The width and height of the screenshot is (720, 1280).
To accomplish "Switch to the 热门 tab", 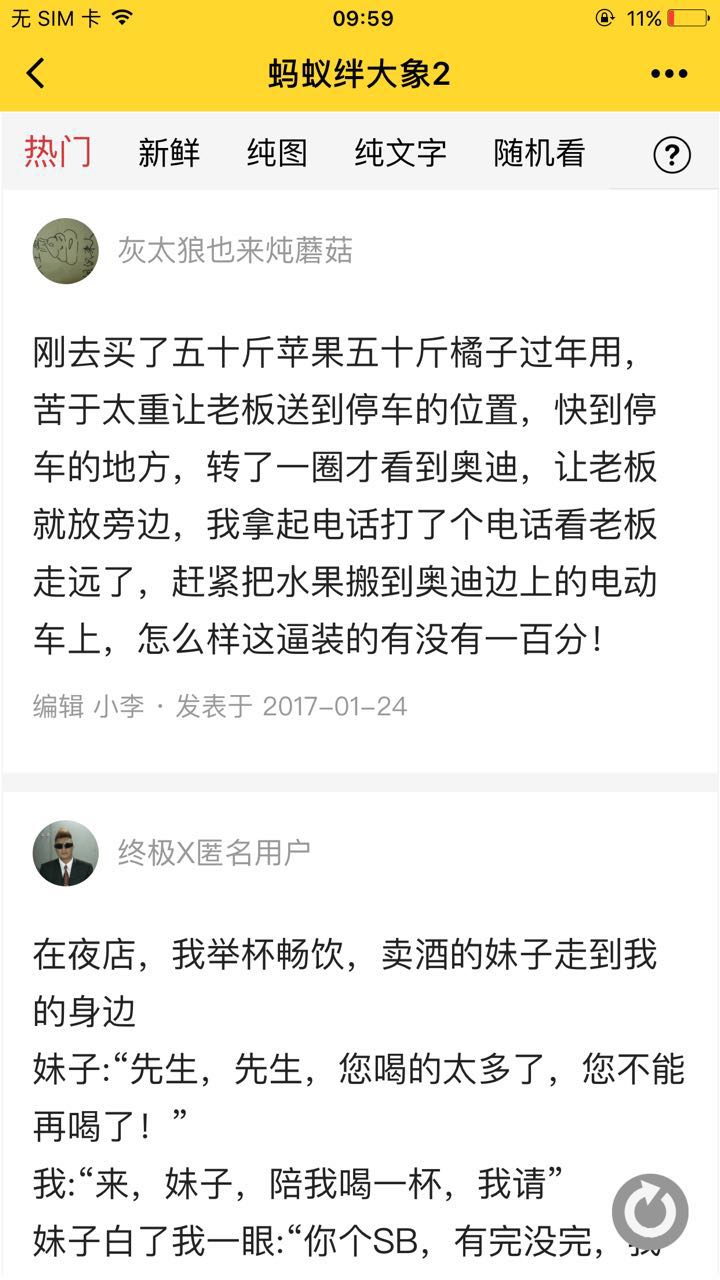I will click(58, 153).
